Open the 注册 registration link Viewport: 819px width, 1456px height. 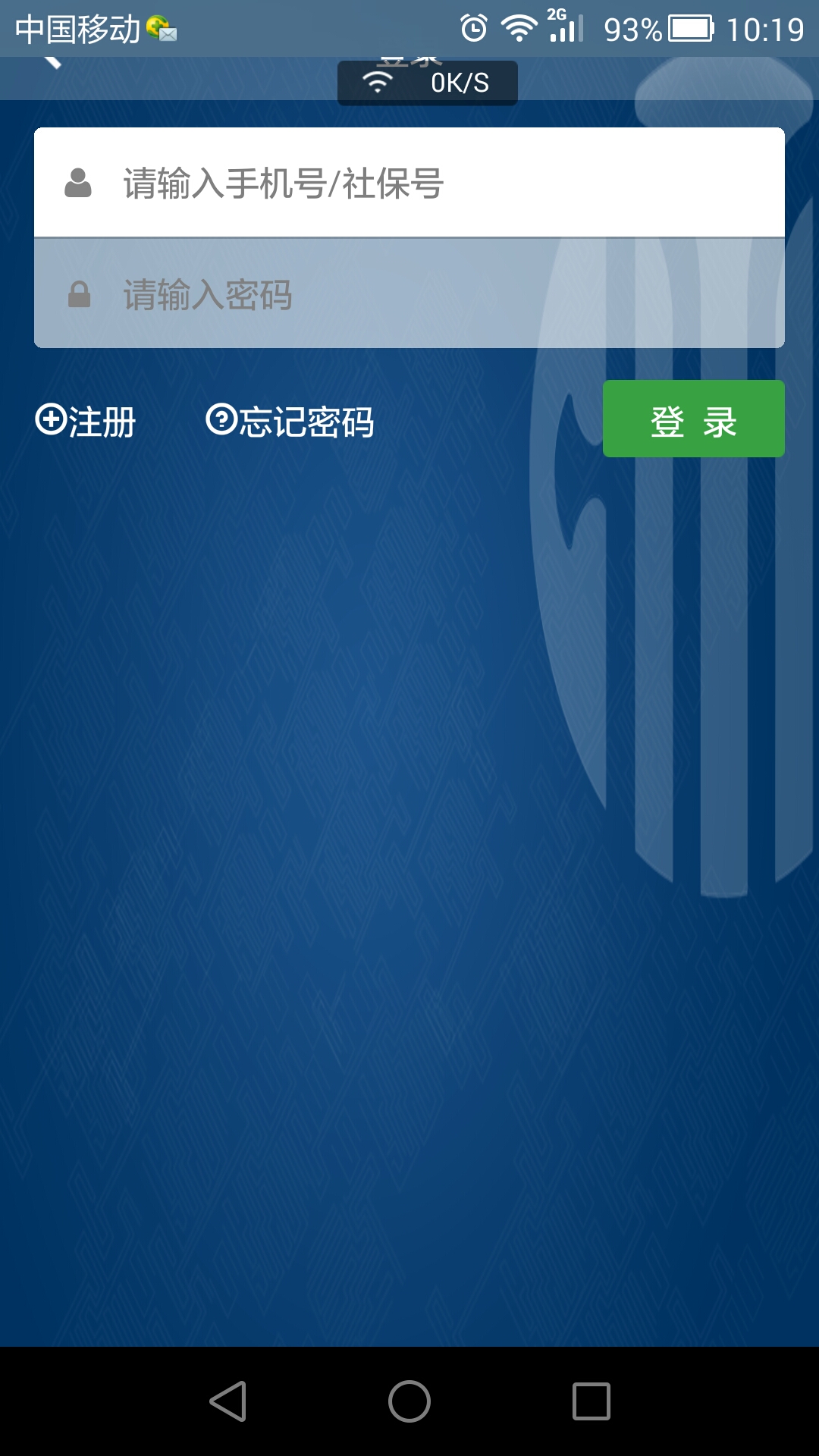(86, 422)
